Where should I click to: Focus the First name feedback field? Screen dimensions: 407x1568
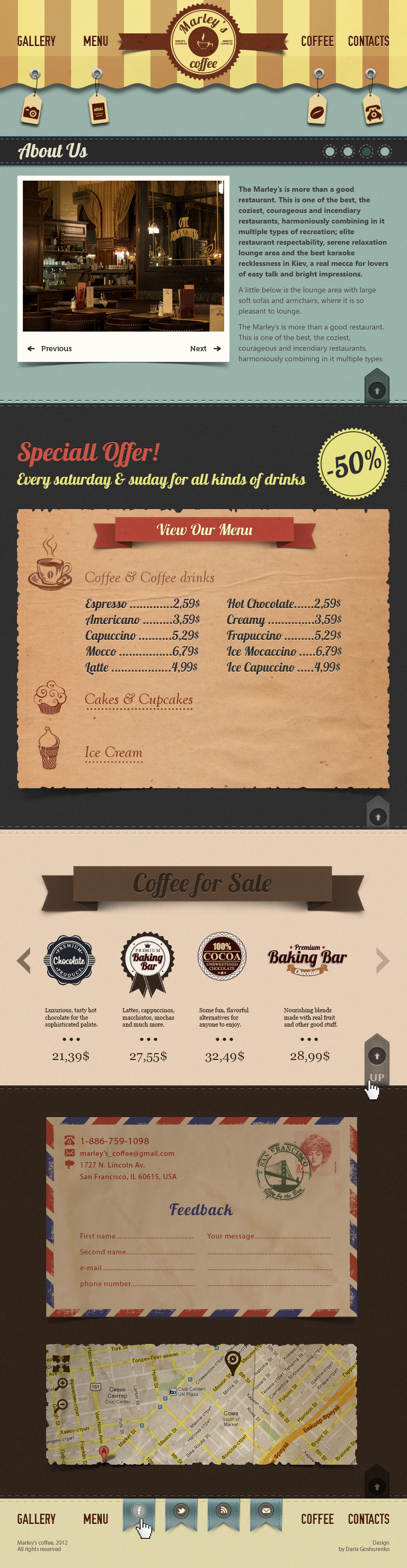click(137, 1236)
